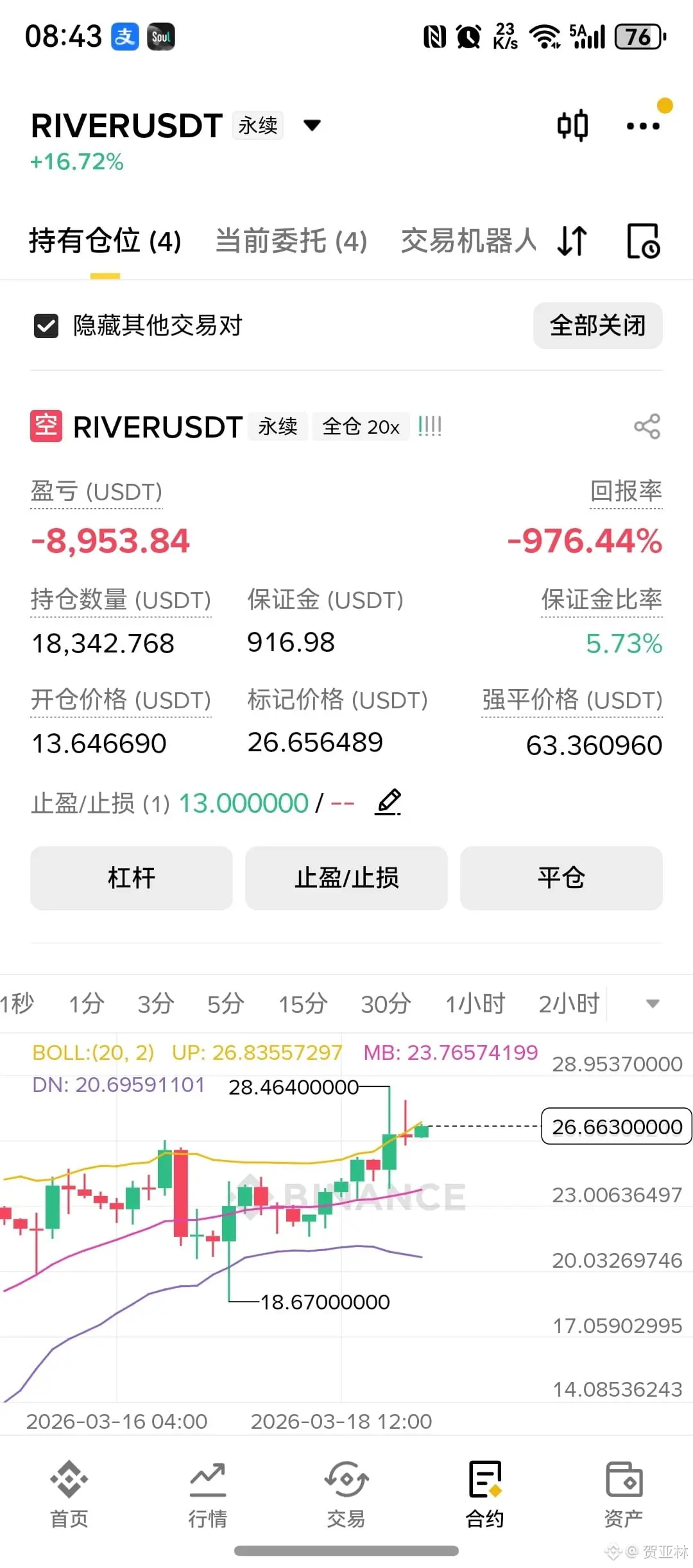Select the 15分 chart interval
The height and width of the screenshot is (1568, 693).
point(303,1004)
